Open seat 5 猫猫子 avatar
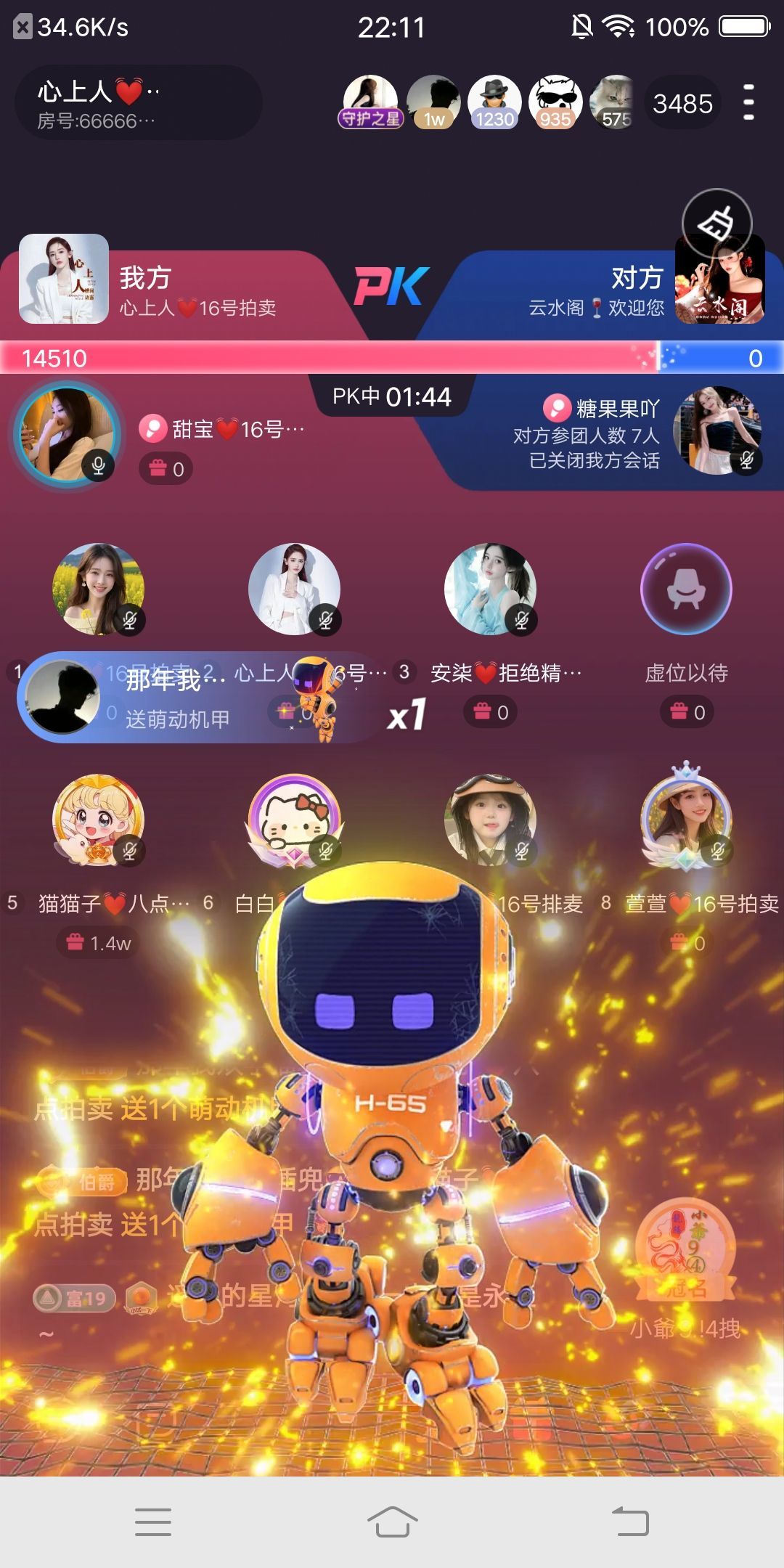This screenshot has width=784, height=1568. [x=98, y=820]
